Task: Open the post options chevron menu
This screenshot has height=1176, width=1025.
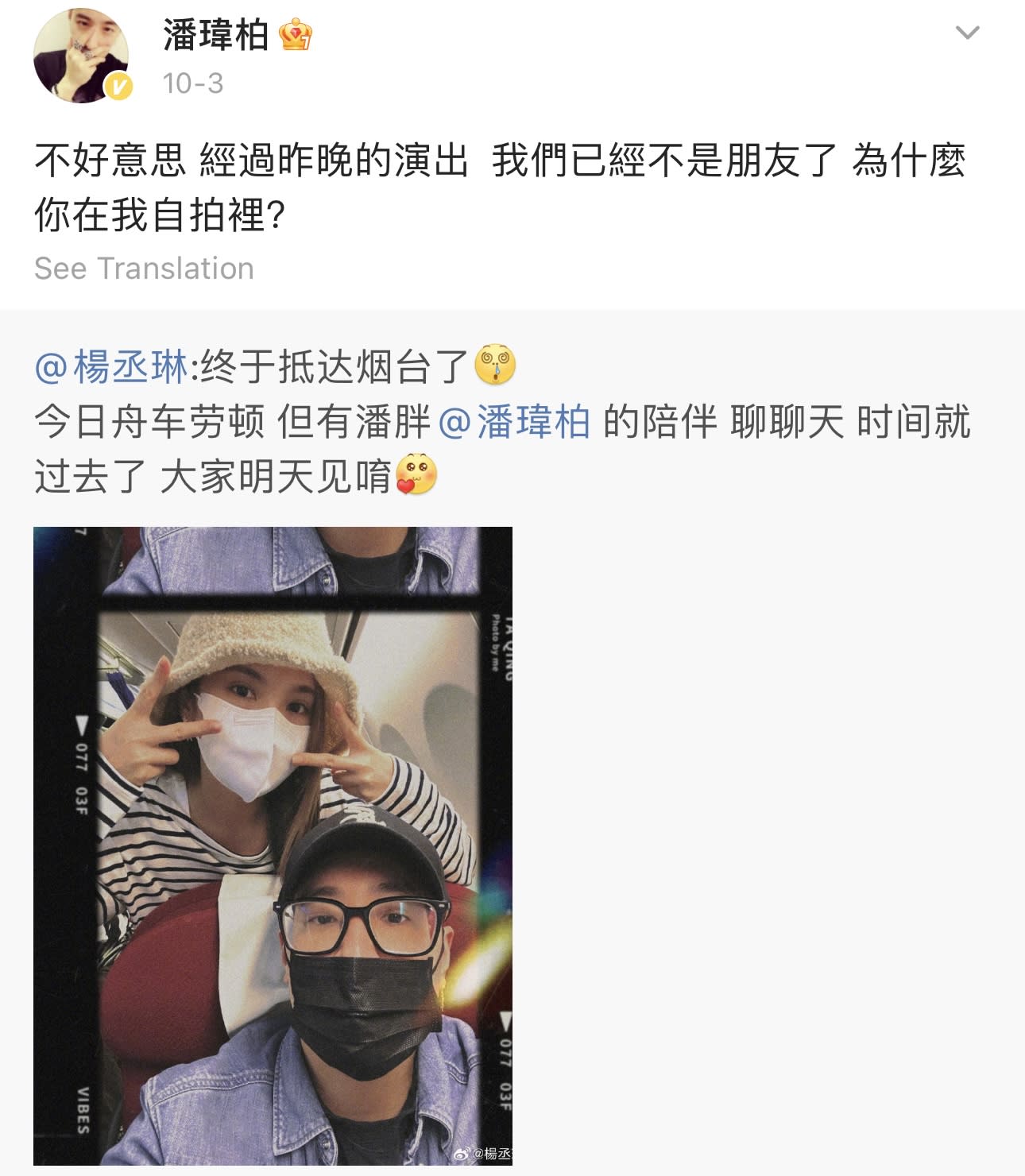Action: click(x=966, y=33)
